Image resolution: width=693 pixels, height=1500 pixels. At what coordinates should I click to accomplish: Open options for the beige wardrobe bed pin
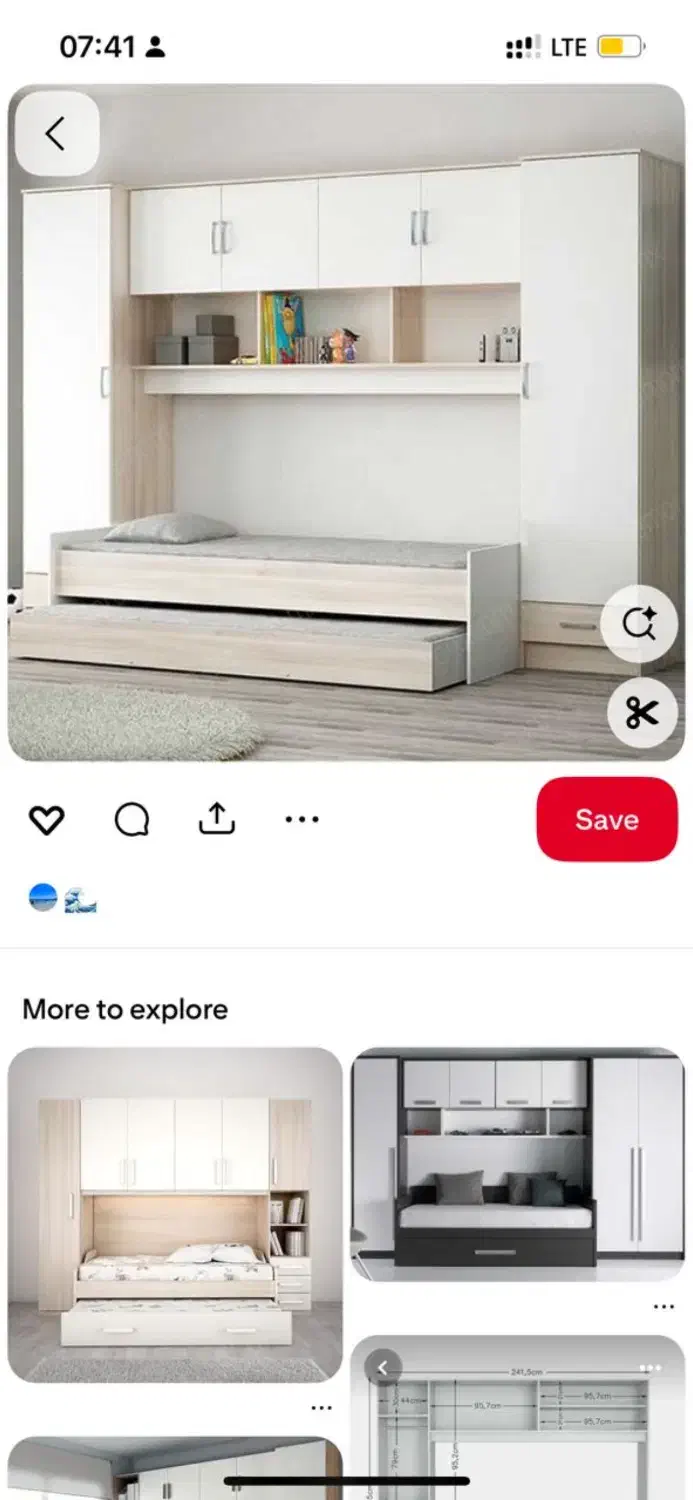[x=321, y=1408]
